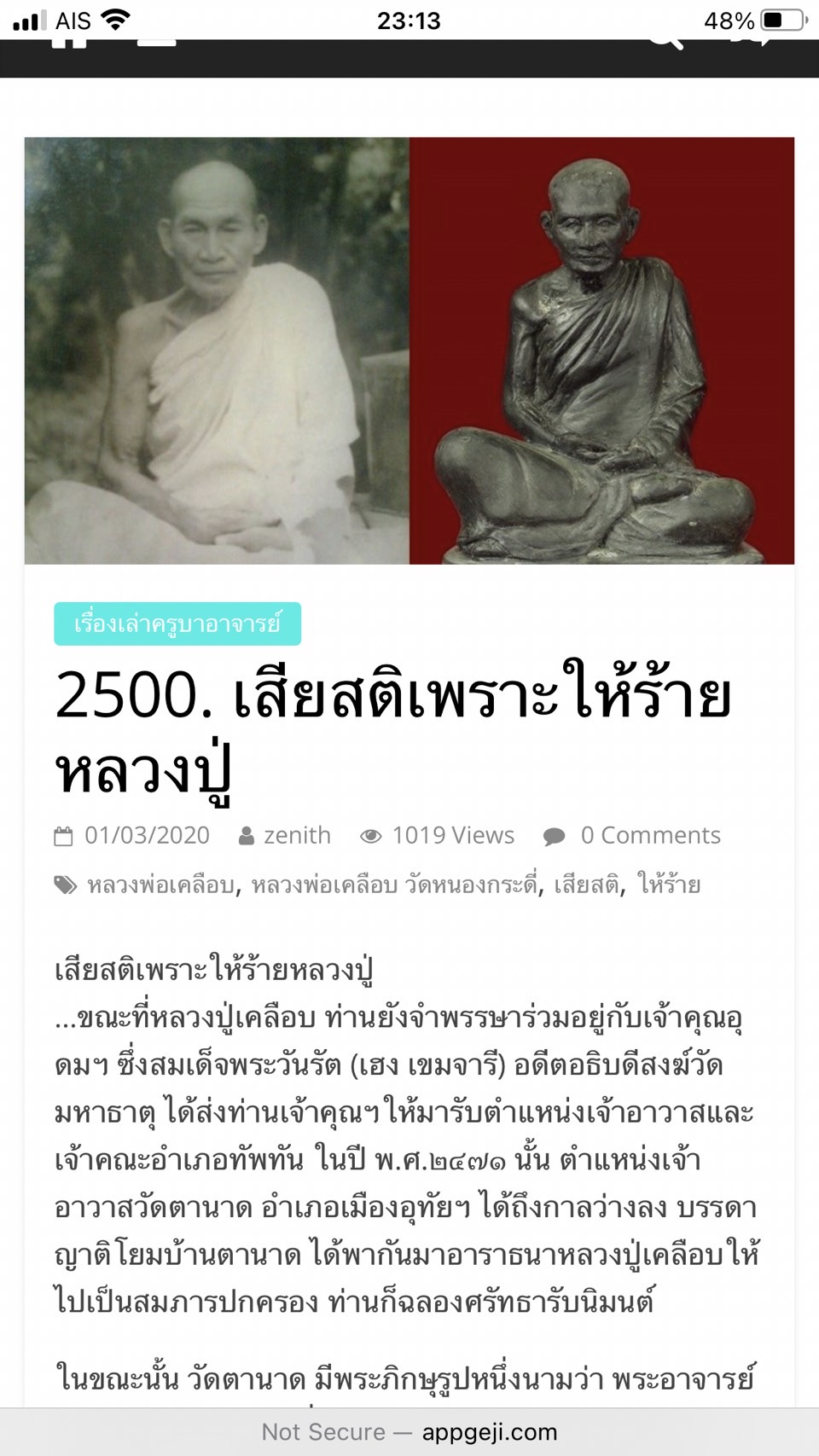Open author zenith's profile link
The width and height of the screenshot is (819, 1456).
296,835
